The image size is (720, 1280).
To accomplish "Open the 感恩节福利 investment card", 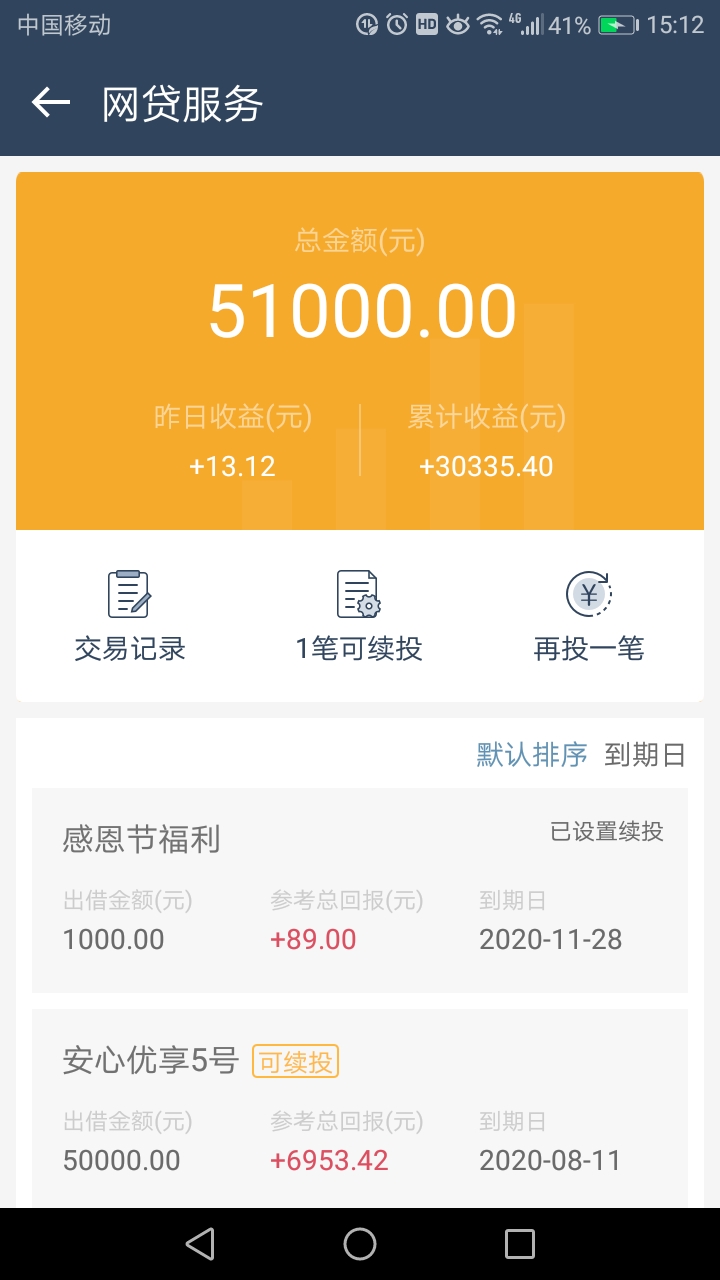I will [x=360, y=890].
